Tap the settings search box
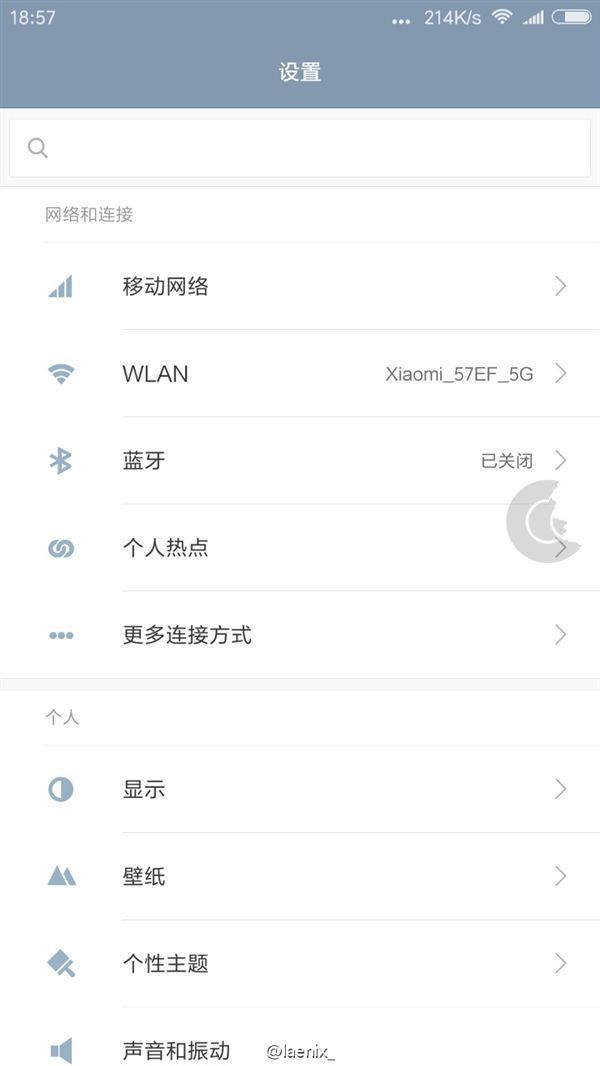Image resolution: width=600 pixels, height=1066 pixels. point(300,148)
